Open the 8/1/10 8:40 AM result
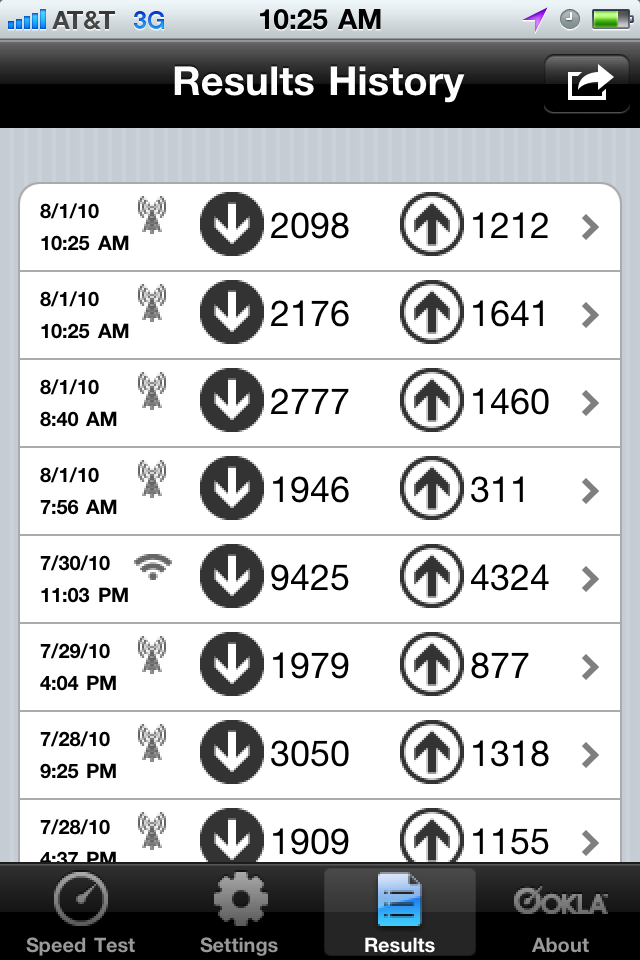Image resolution: width=640 pixels, height=960 pixels. click(x=320, y=403)
